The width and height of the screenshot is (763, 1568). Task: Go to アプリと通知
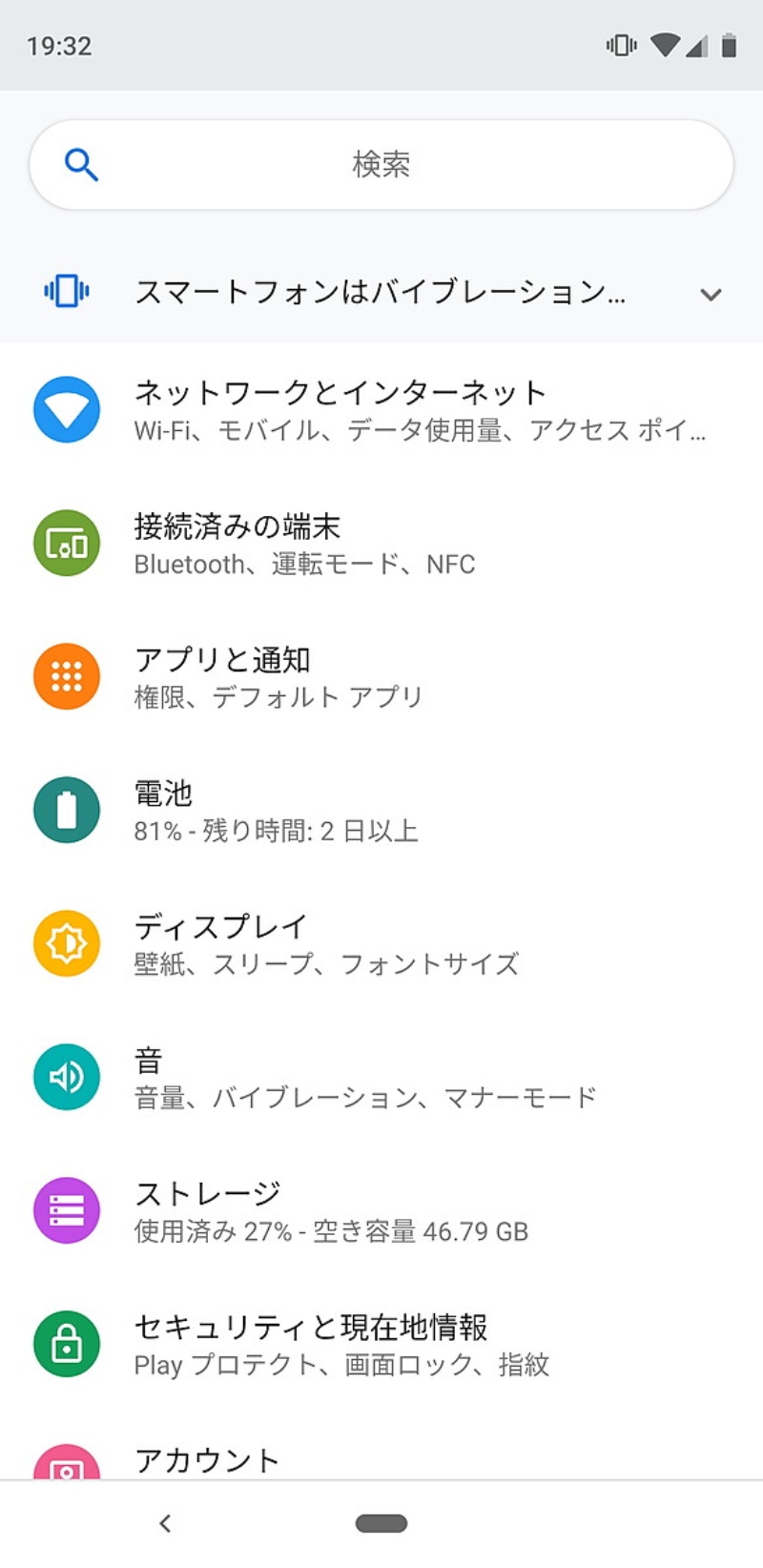[381, 677]
